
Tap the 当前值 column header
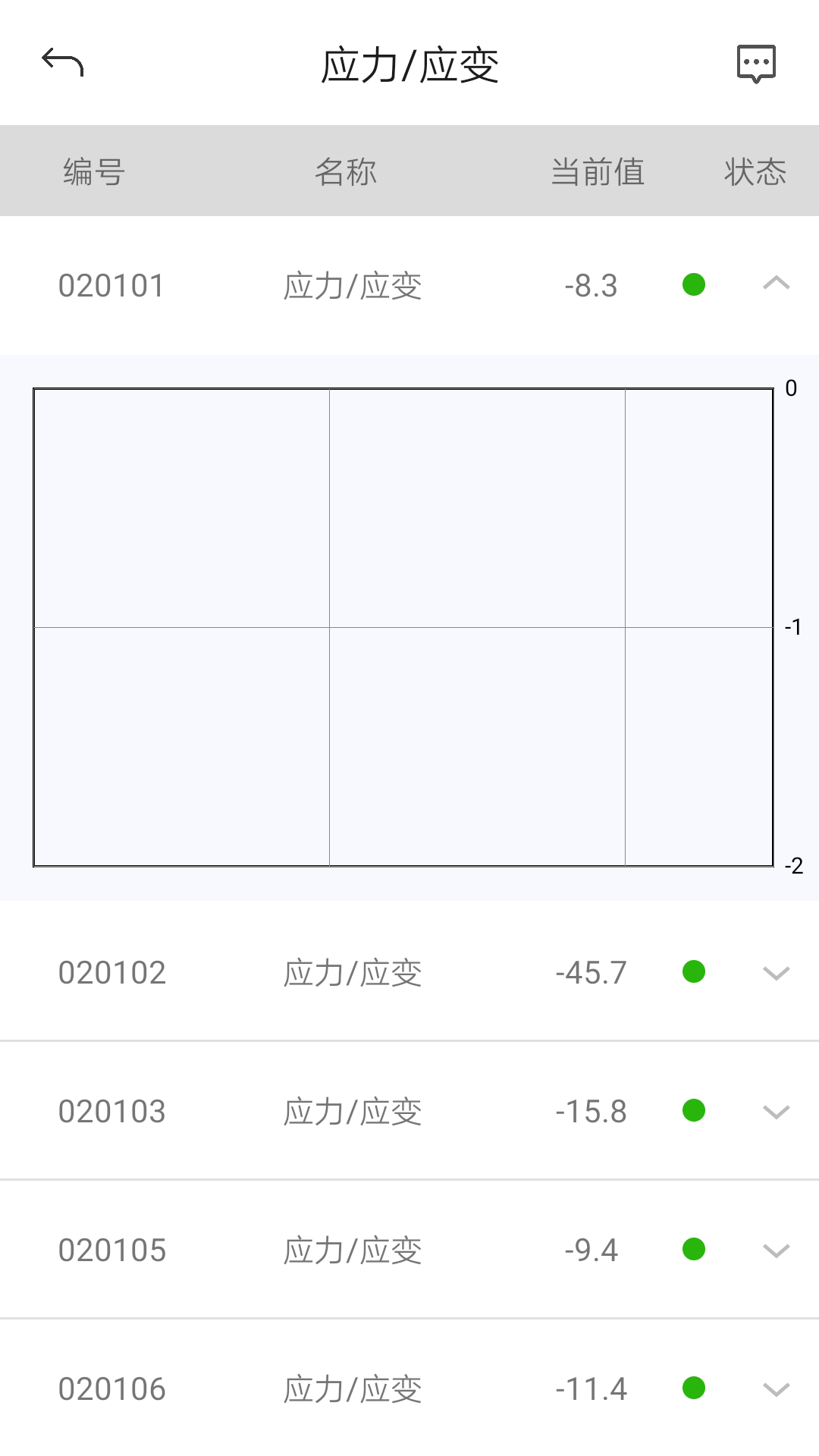[x=598, y=171]
